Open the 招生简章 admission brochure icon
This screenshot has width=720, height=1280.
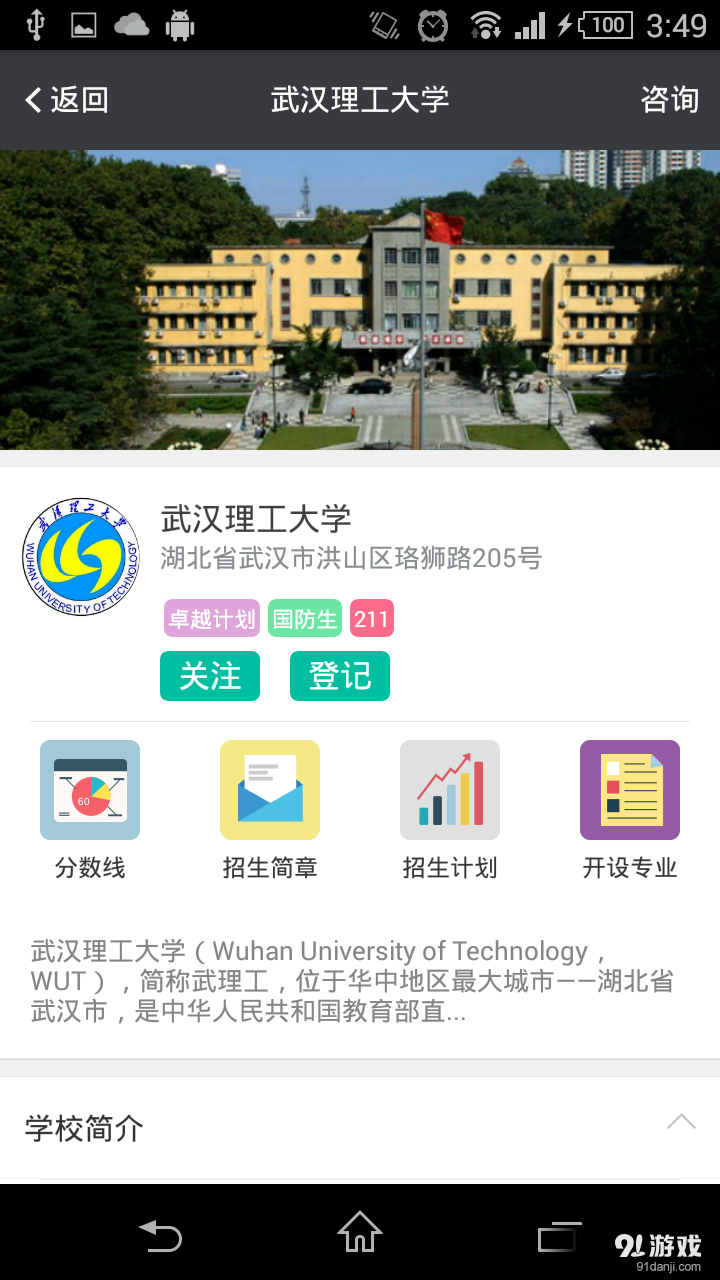click(270, 790)
